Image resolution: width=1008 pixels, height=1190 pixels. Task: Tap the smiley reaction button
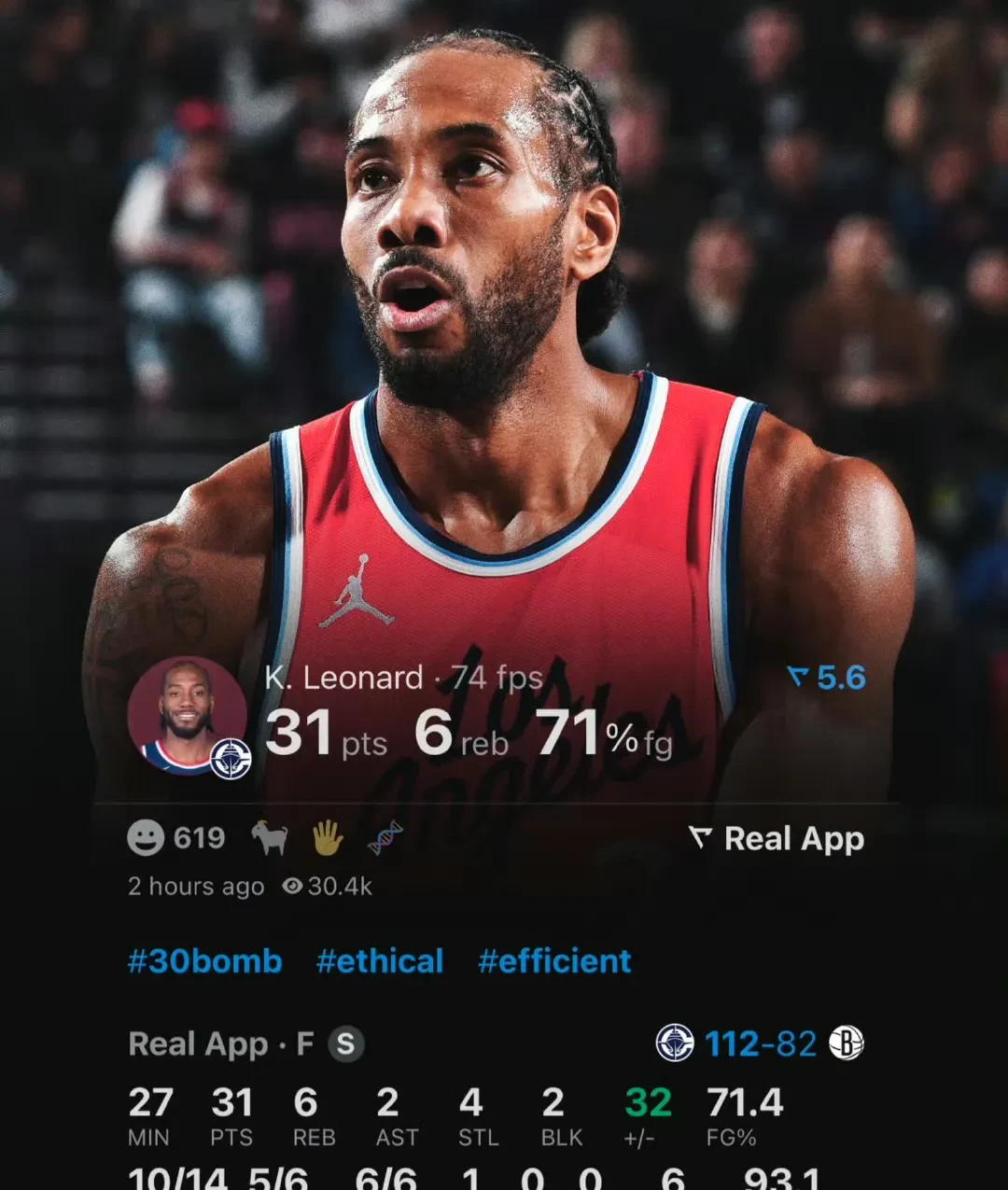pos(146,838)
